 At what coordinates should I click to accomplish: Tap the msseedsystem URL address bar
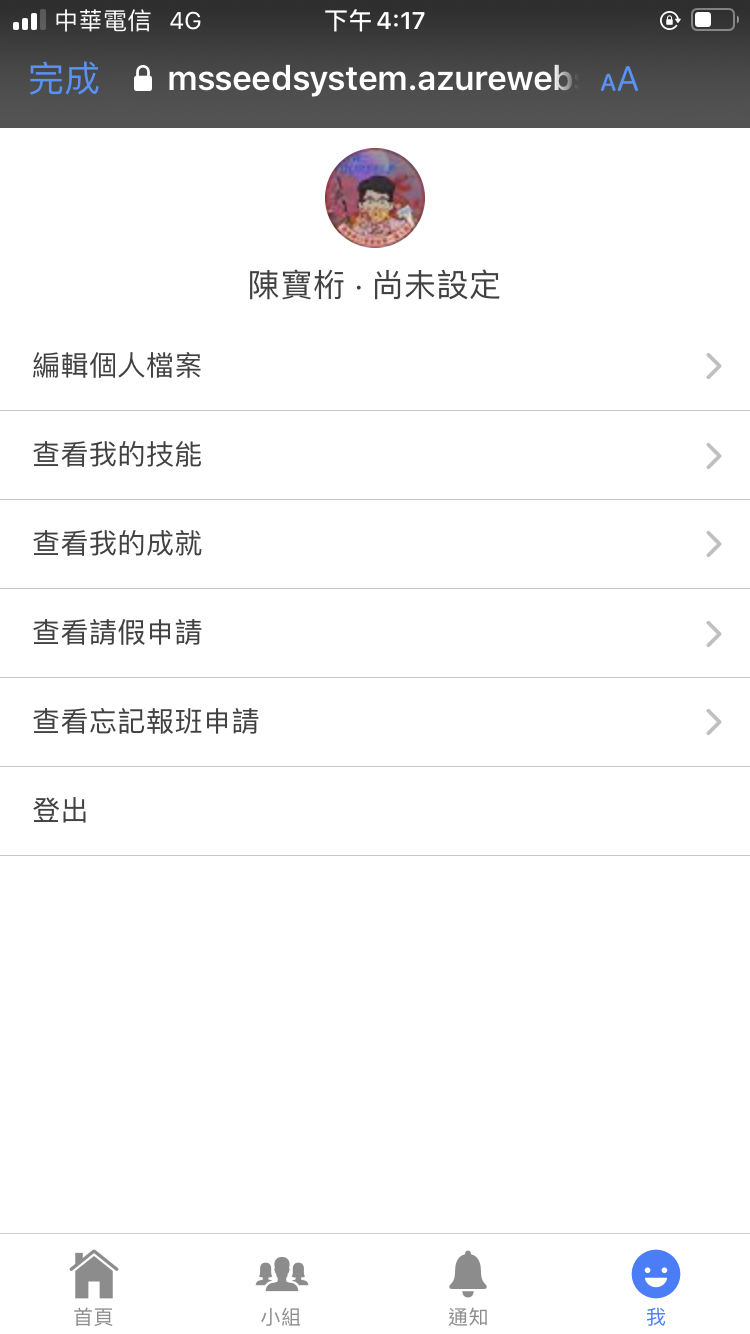[355, 79]
